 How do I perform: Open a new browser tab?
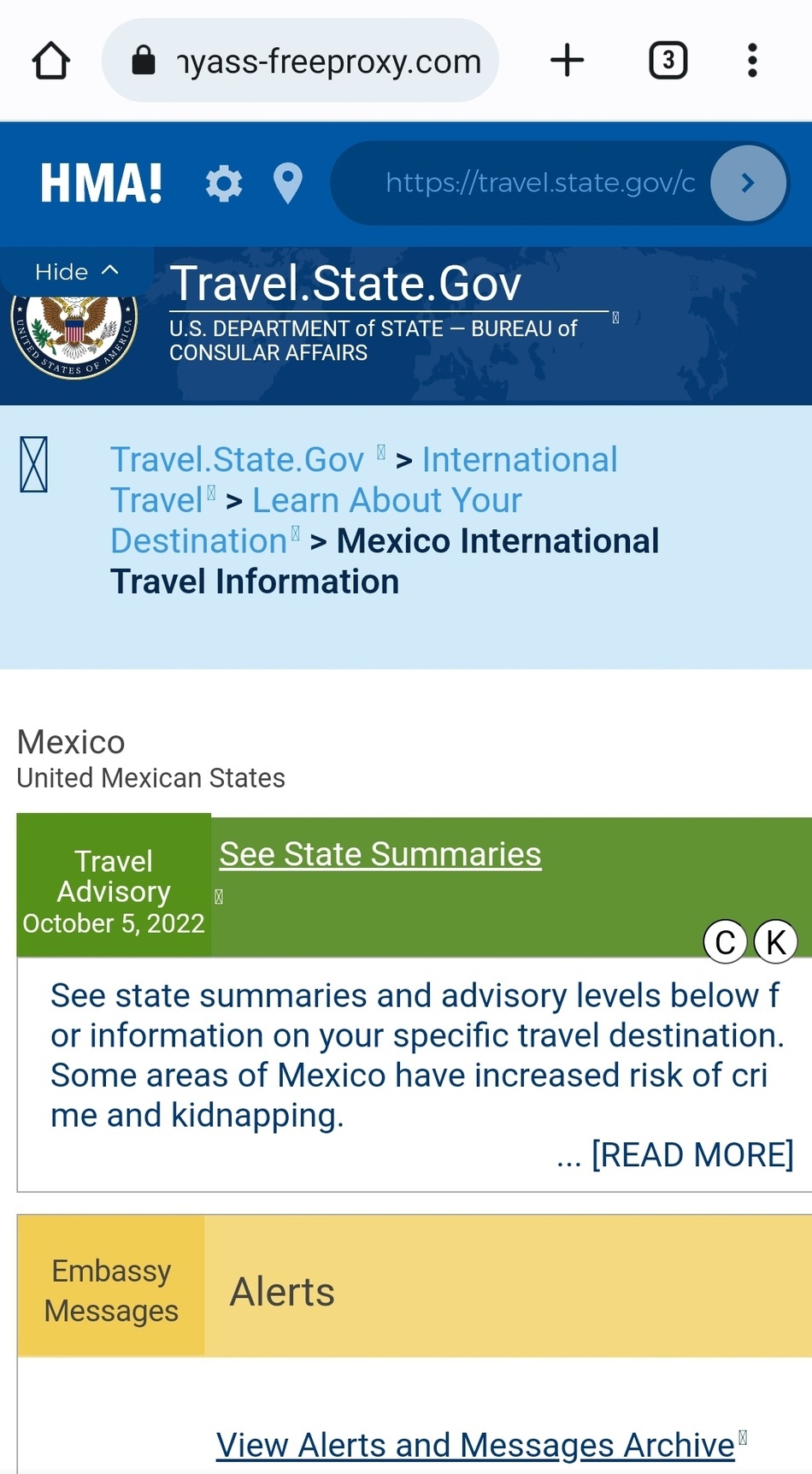pyautogui.click(x=568, y=61)
